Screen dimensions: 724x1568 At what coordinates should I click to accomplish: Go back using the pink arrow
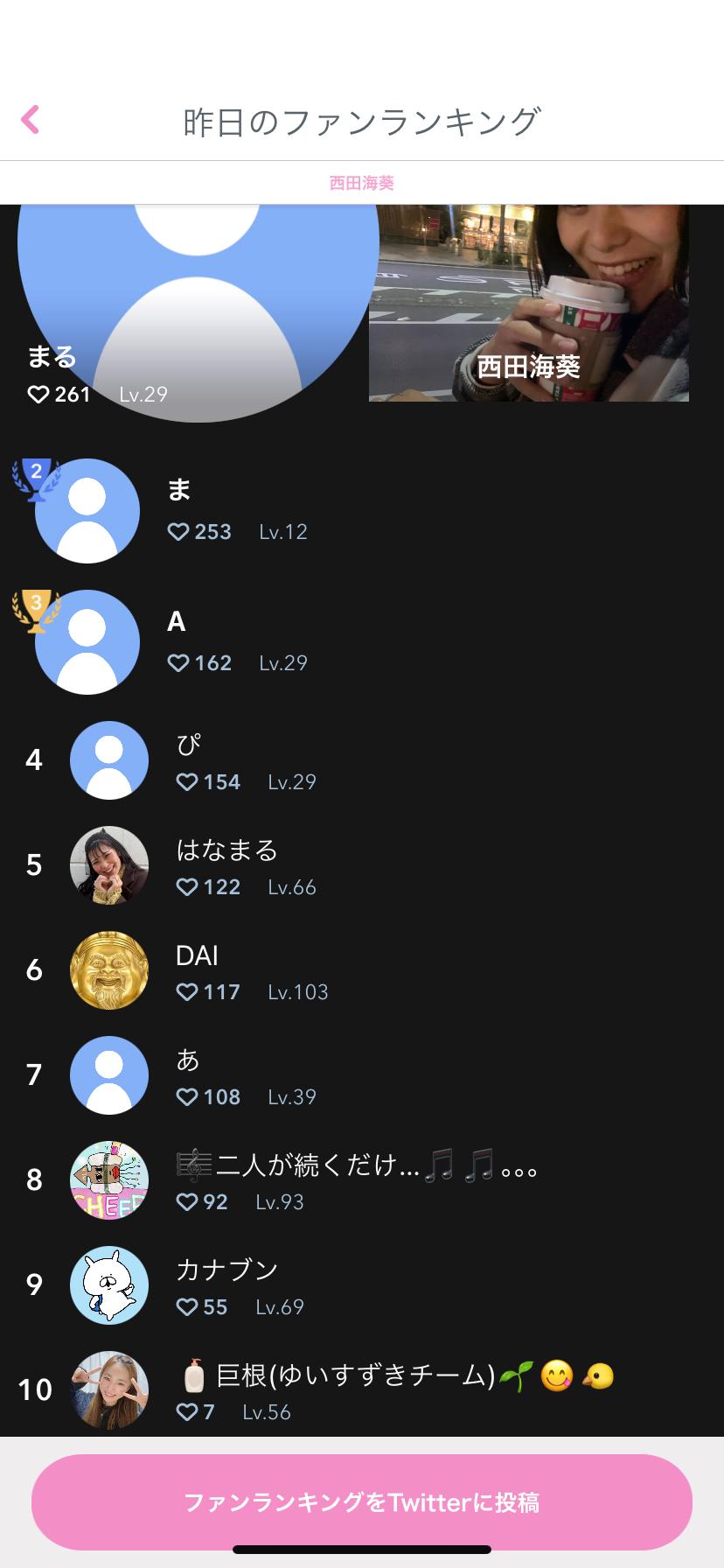[31, 120]
